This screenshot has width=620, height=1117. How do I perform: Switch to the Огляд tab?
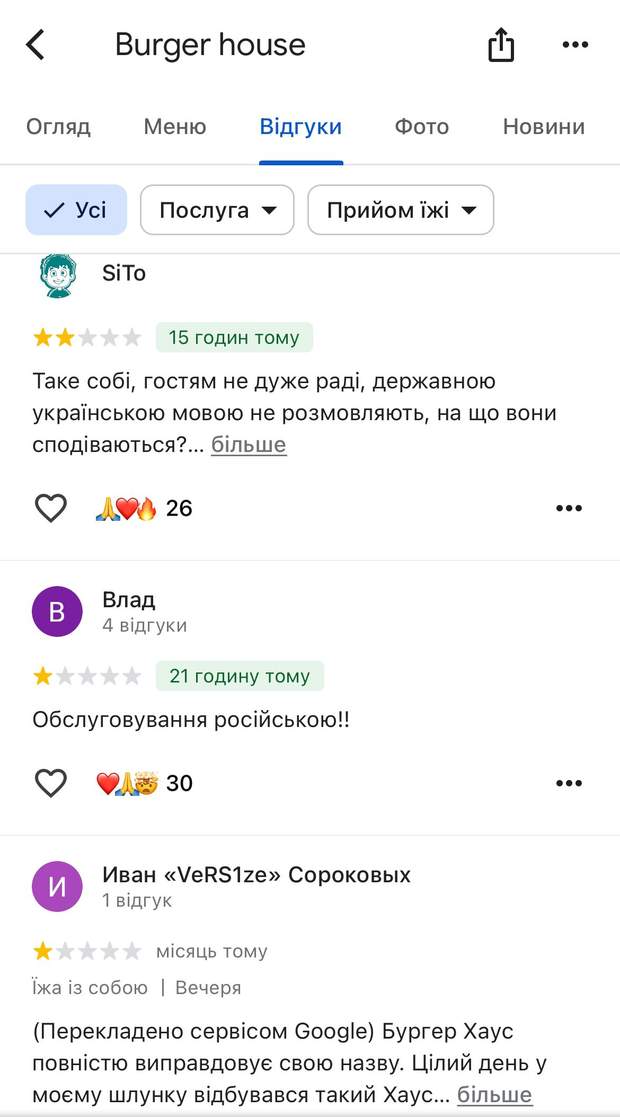(x=58, y=127)
